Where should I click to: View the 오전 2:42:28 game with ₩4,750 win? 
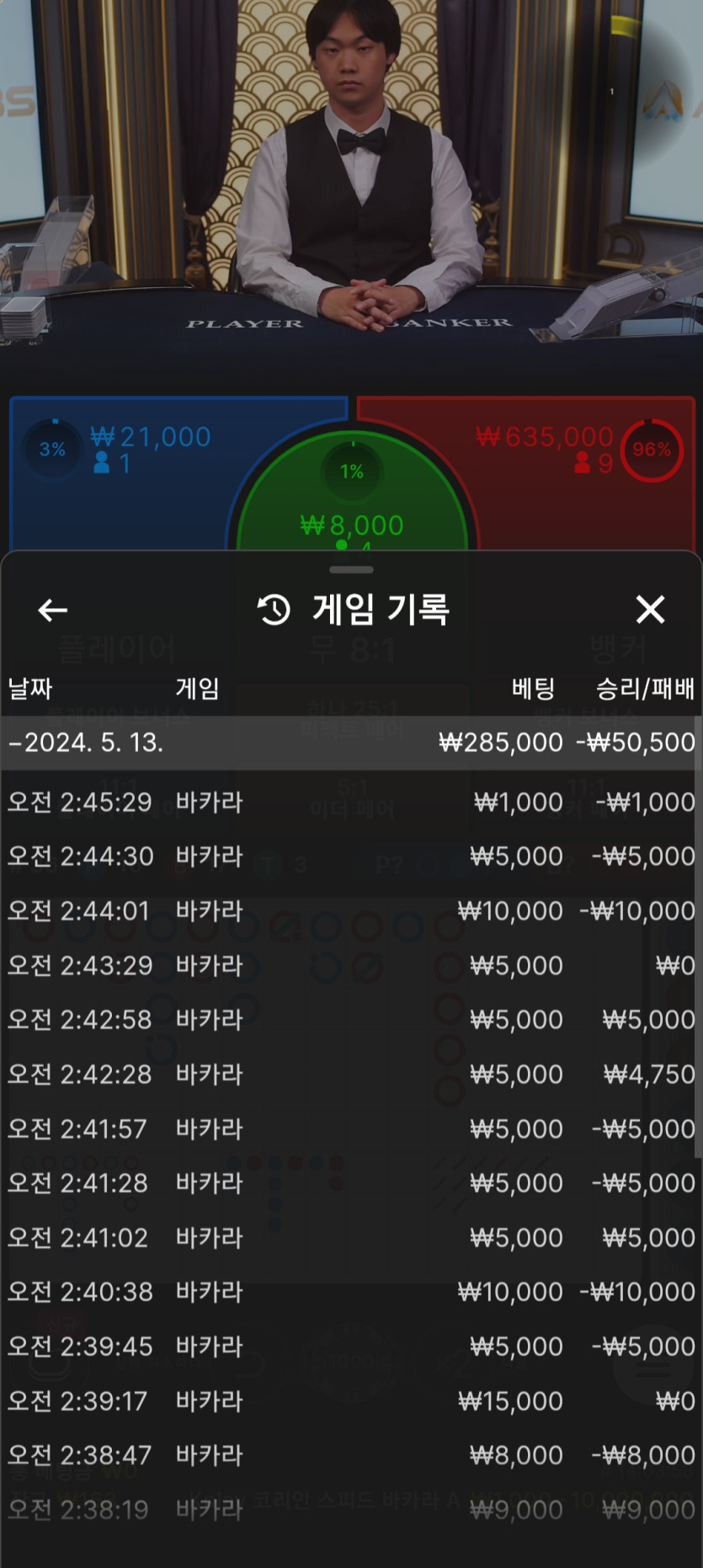[350, 1075]
